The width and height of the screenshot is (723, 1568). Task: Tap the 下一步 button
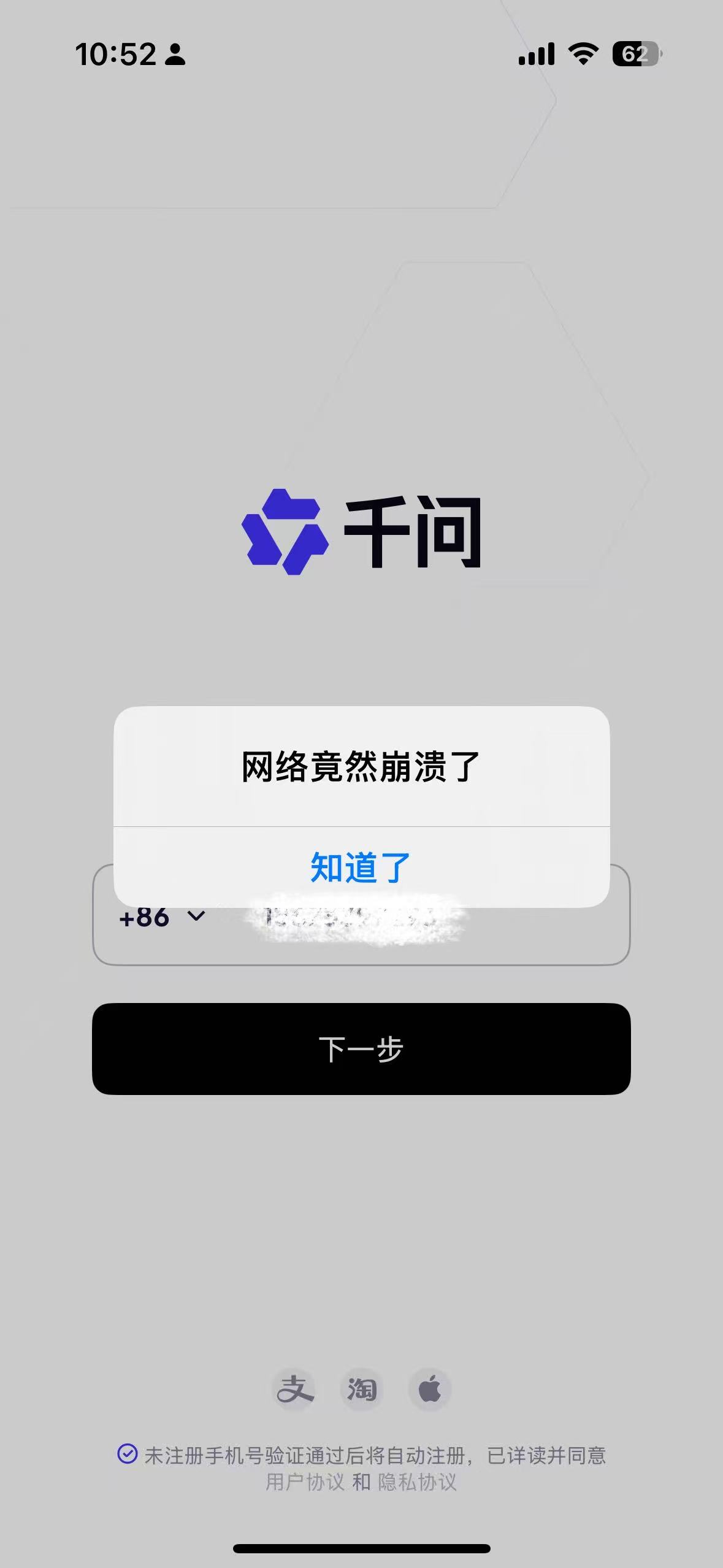(361, 1049)
